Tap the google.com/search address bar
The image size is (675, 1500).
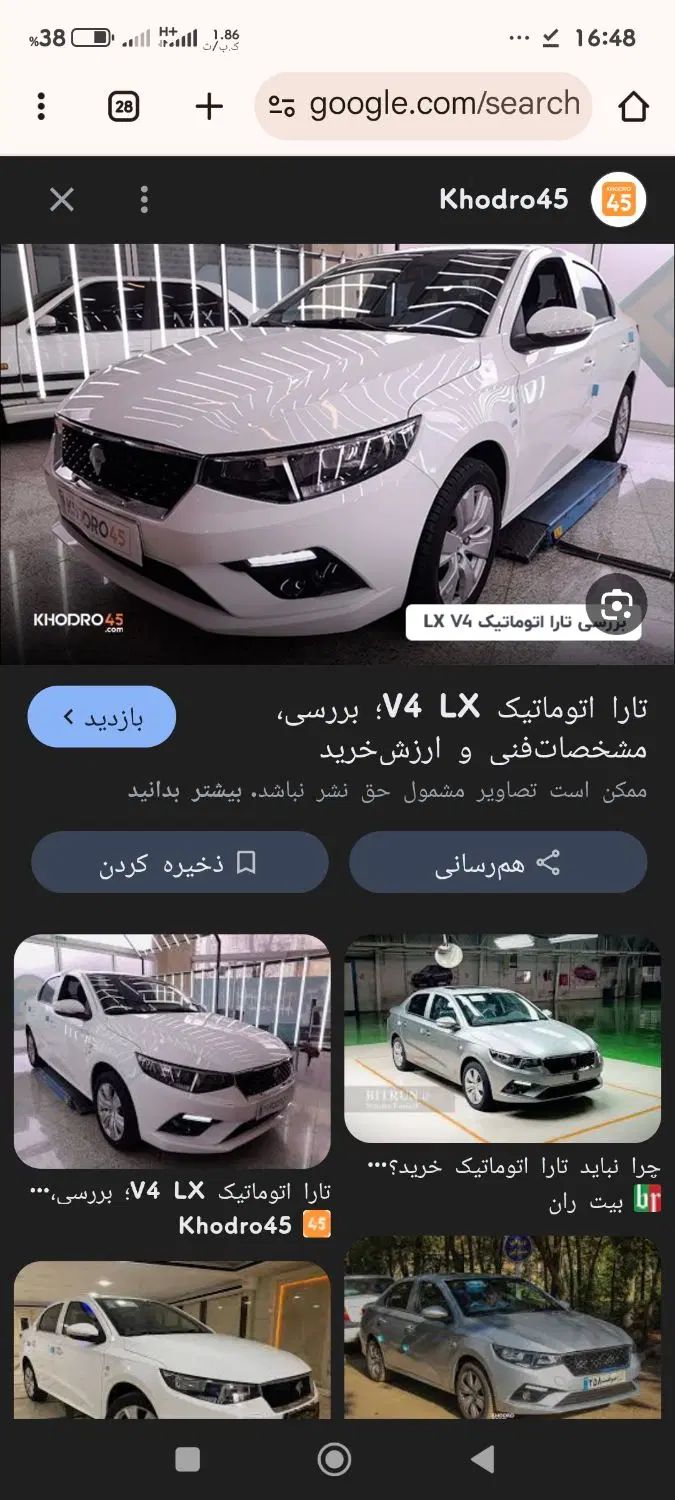(x=424, y=105)
